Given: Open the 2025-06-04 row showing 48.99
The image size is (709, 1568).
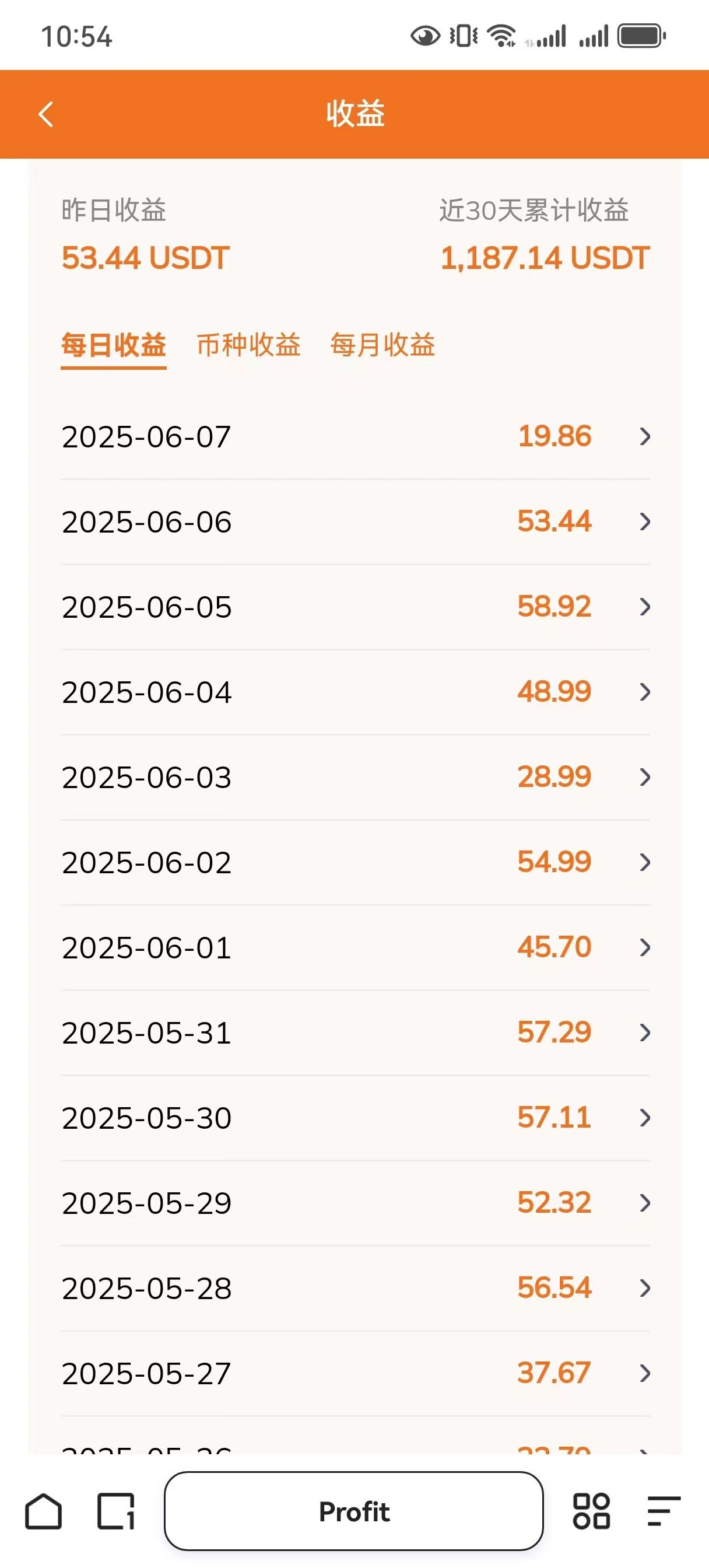Looking at the screenshot, I should (356, 692).
